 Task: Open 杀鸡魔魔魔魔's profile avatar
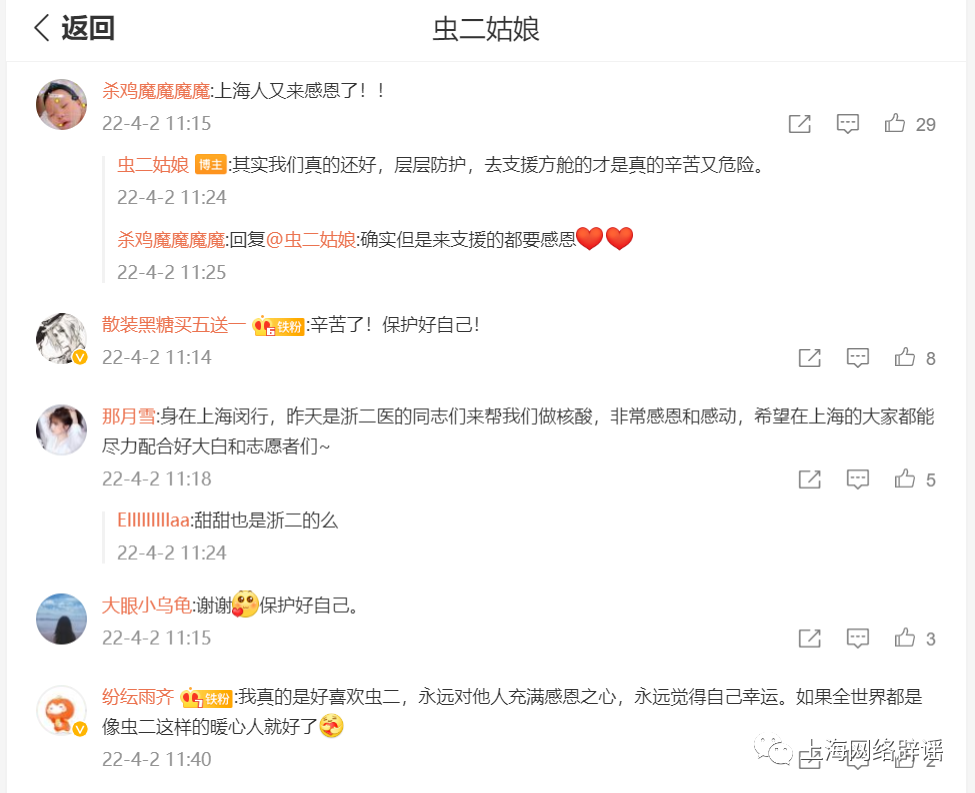(x=62, y=104)
